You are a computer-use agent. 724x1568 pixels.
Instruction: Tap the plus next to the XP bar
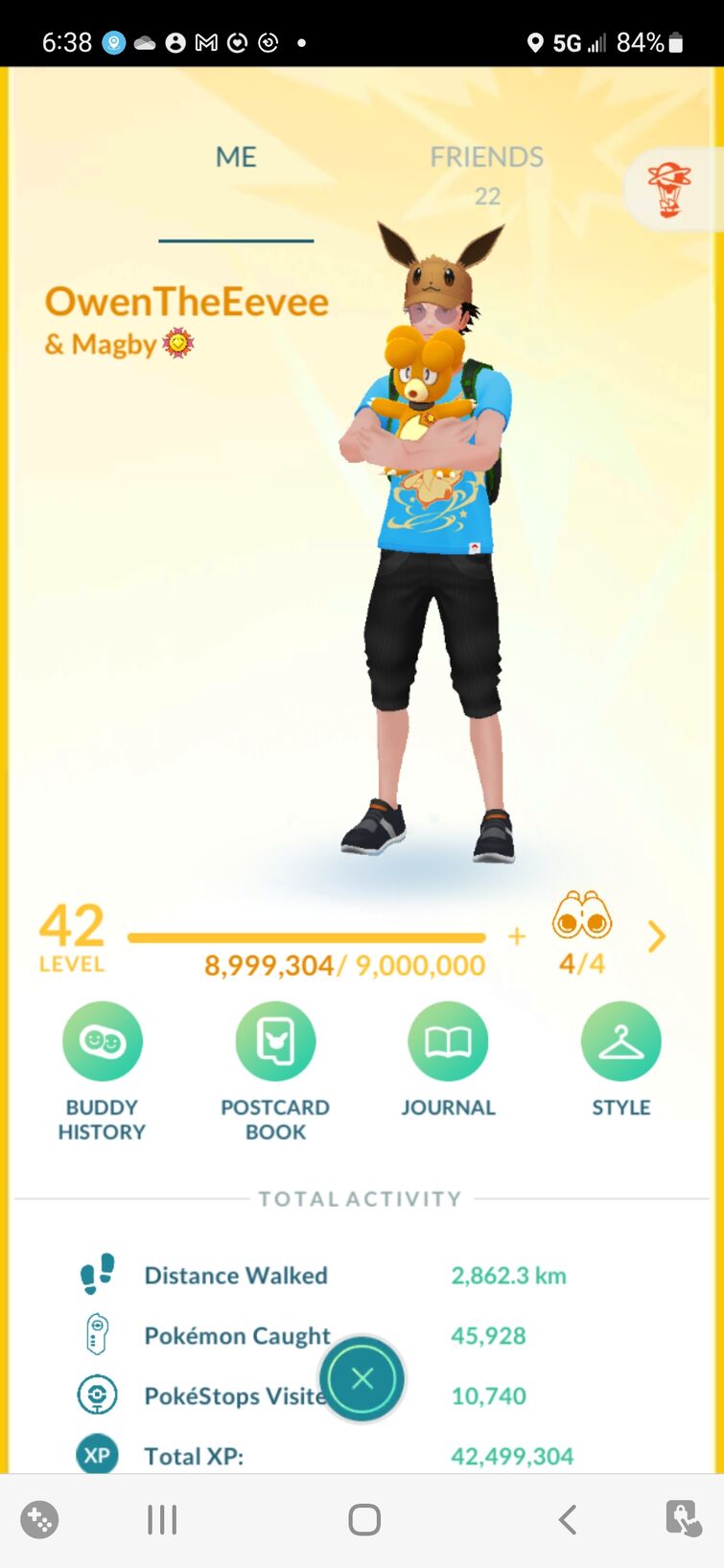[517, 937]
